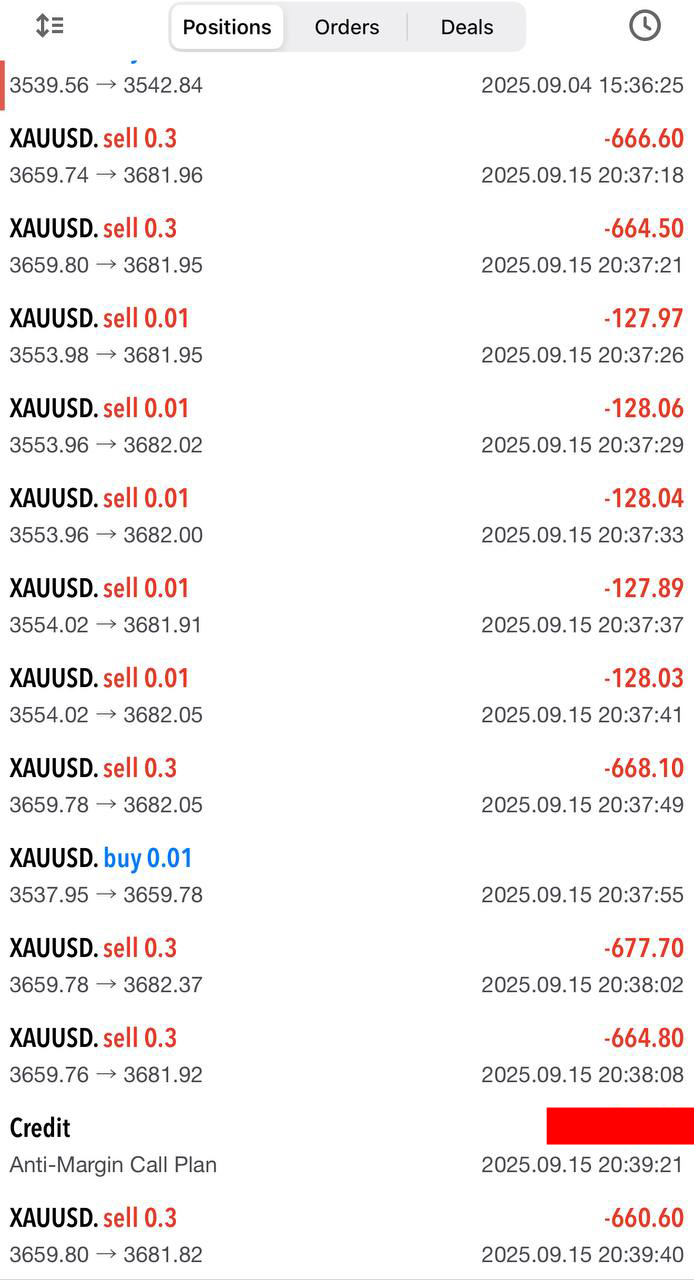The height and width of the screenshot is (1280, 694).
Task: Open the sell 0.01 position closed at 20:37:26
Action: pos(346,336)
